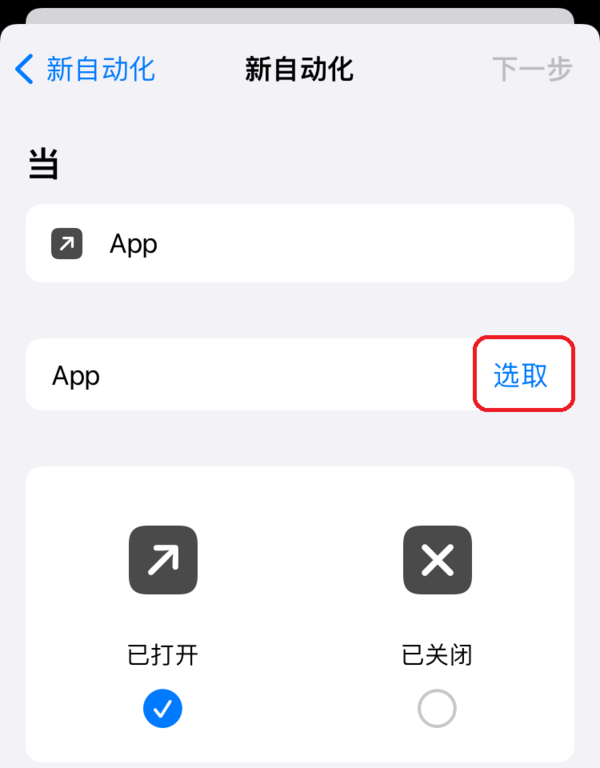The height and width of the screenshot is (768, 600).
Task: Tap 下一步 to continue
Action: pyautogui.click(x=531, y=69)
